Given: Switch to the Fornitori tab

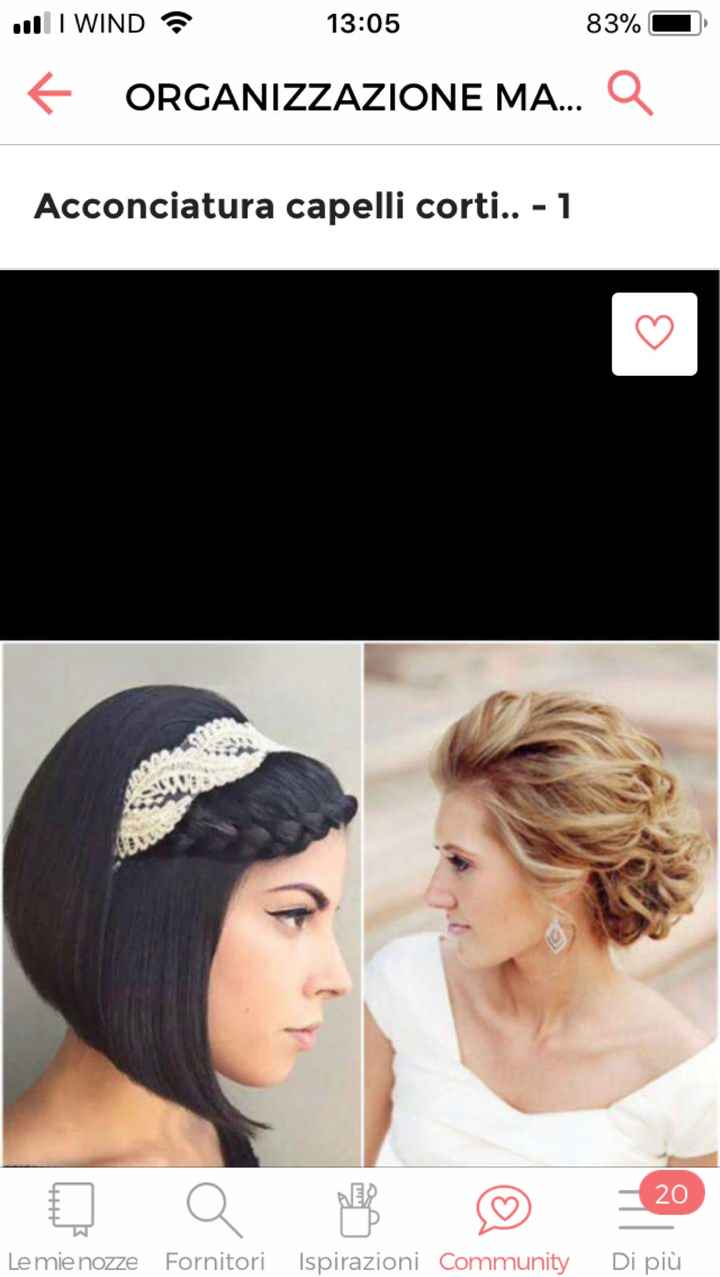Looking at the screenshot, I should pyautogui.click(x=214, y=1225).
